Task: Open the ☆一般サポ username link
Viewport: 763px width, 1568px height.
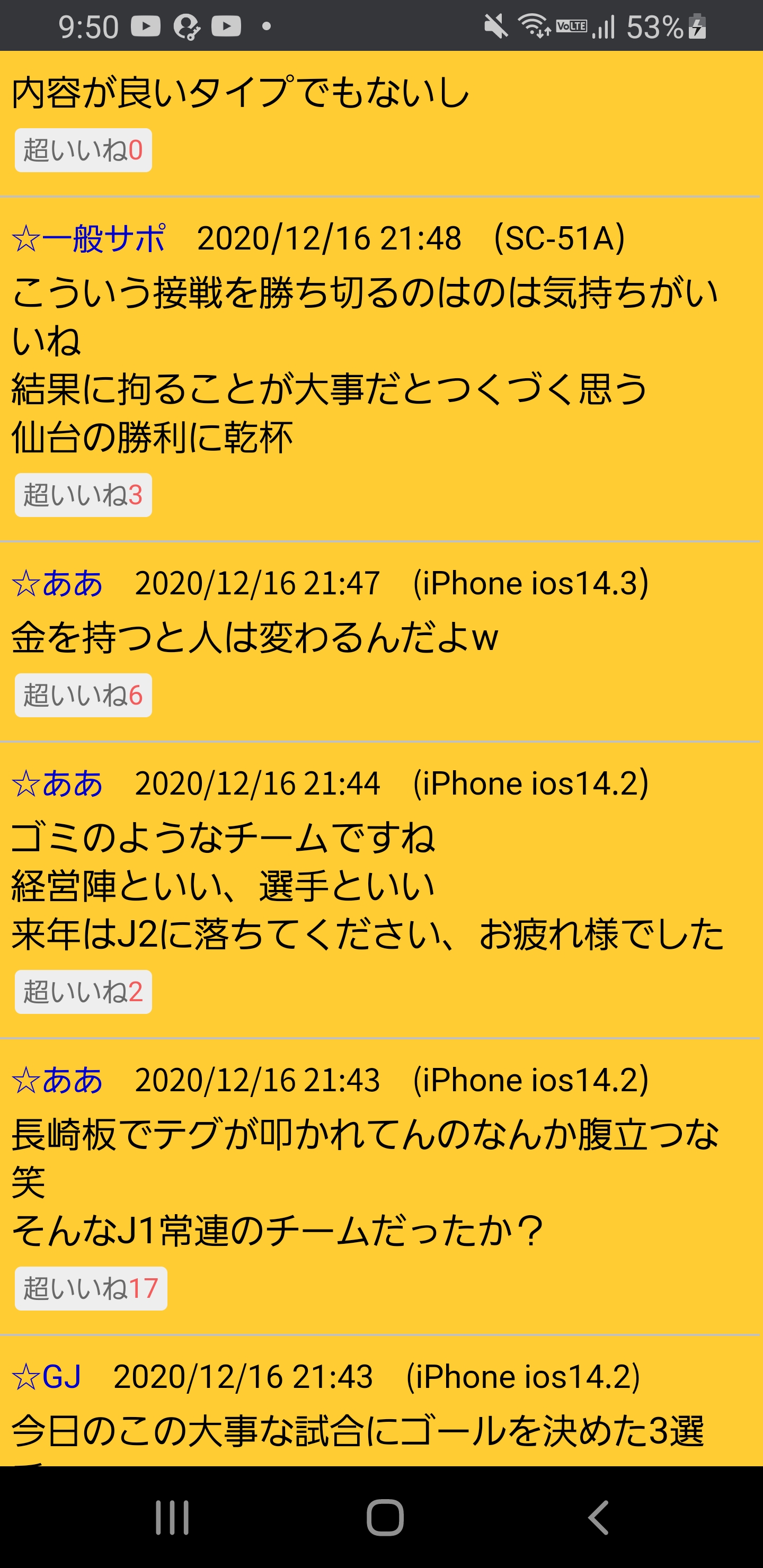Action: pyautogui.click(x=88, y=238)
